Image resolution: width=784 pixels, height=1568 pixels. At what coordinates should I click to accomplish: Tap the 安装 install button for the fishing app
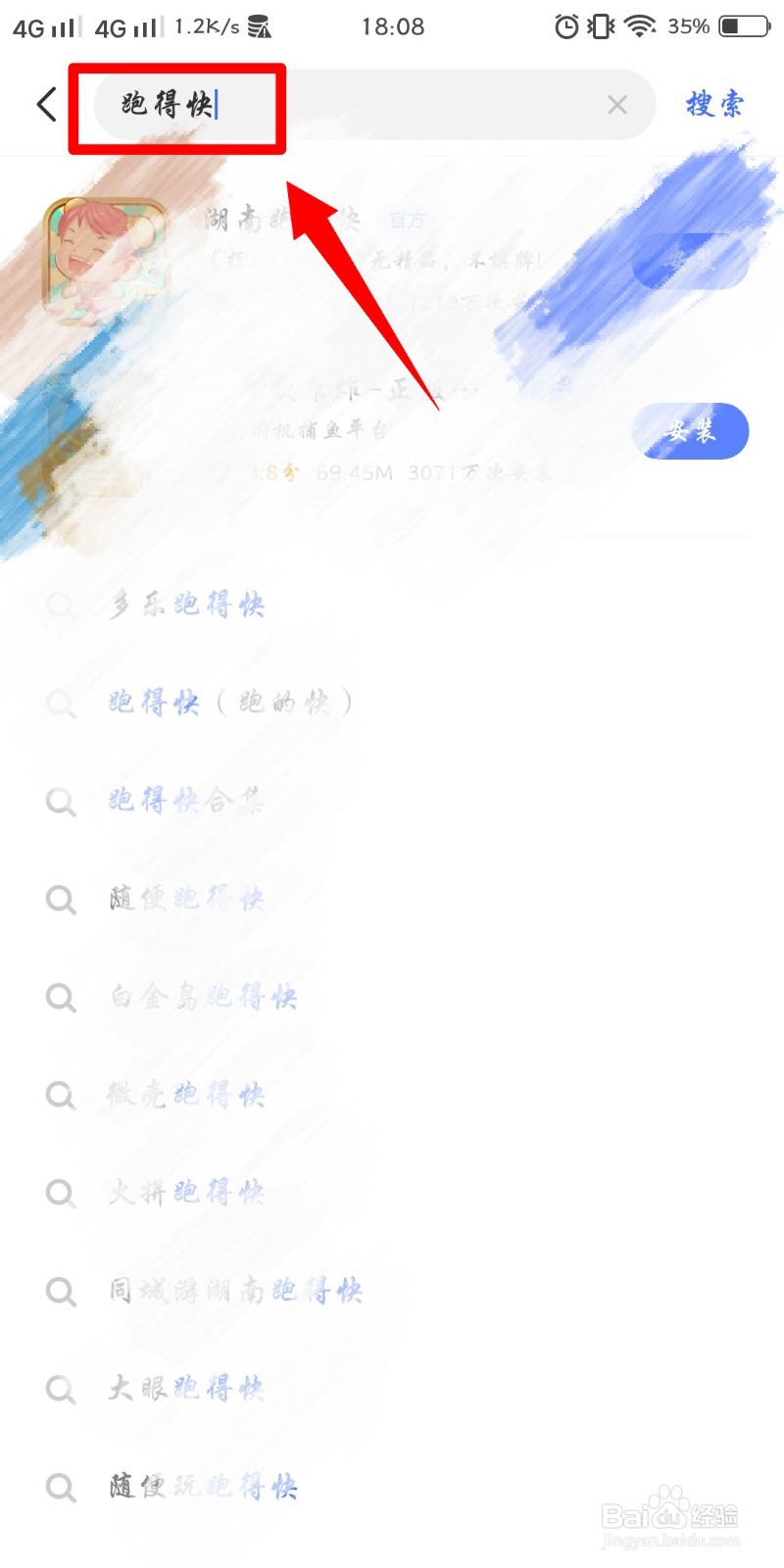pos(691,431)
